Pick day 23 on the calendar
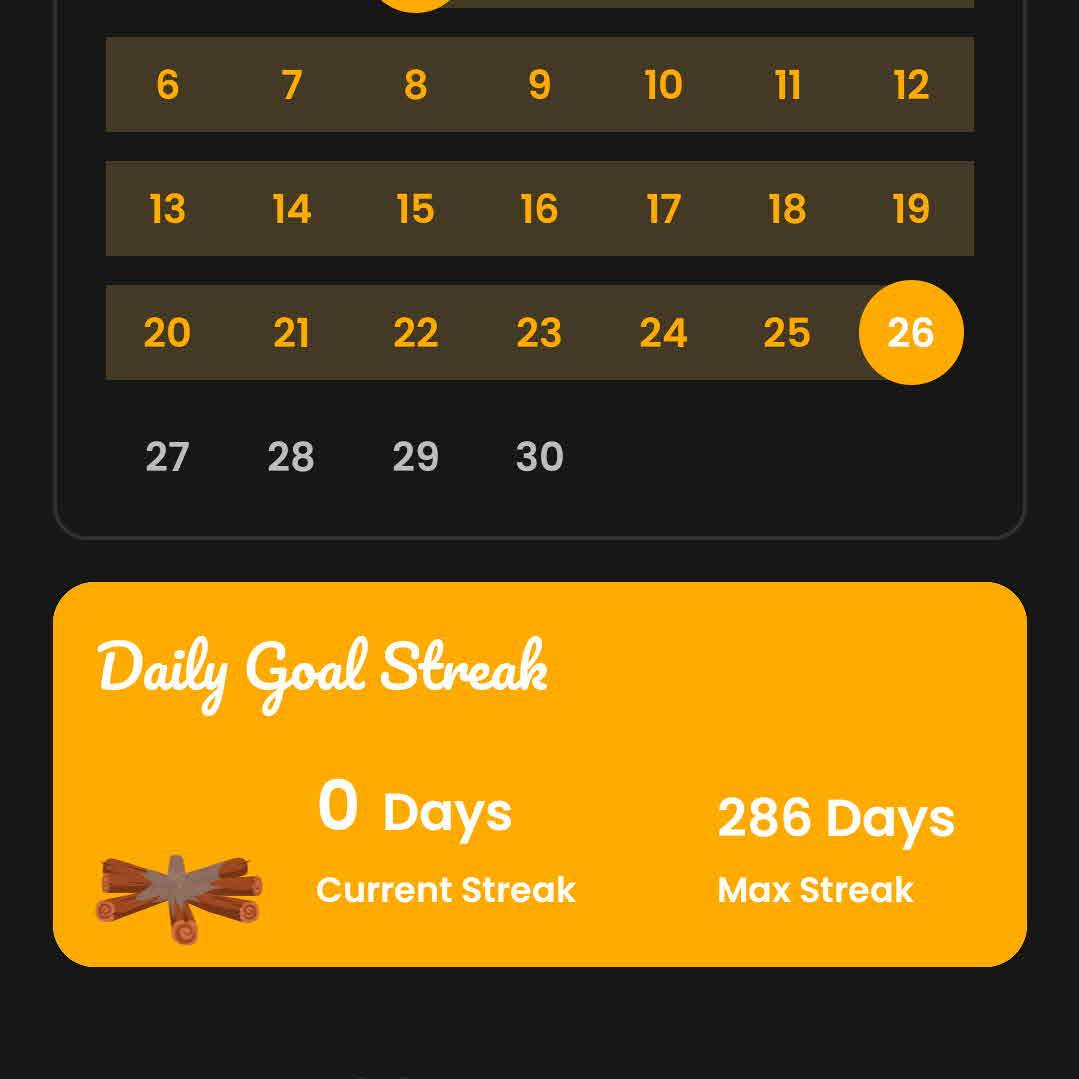The height and width of the screenshot is (1079, 1079). click(539, 332)
